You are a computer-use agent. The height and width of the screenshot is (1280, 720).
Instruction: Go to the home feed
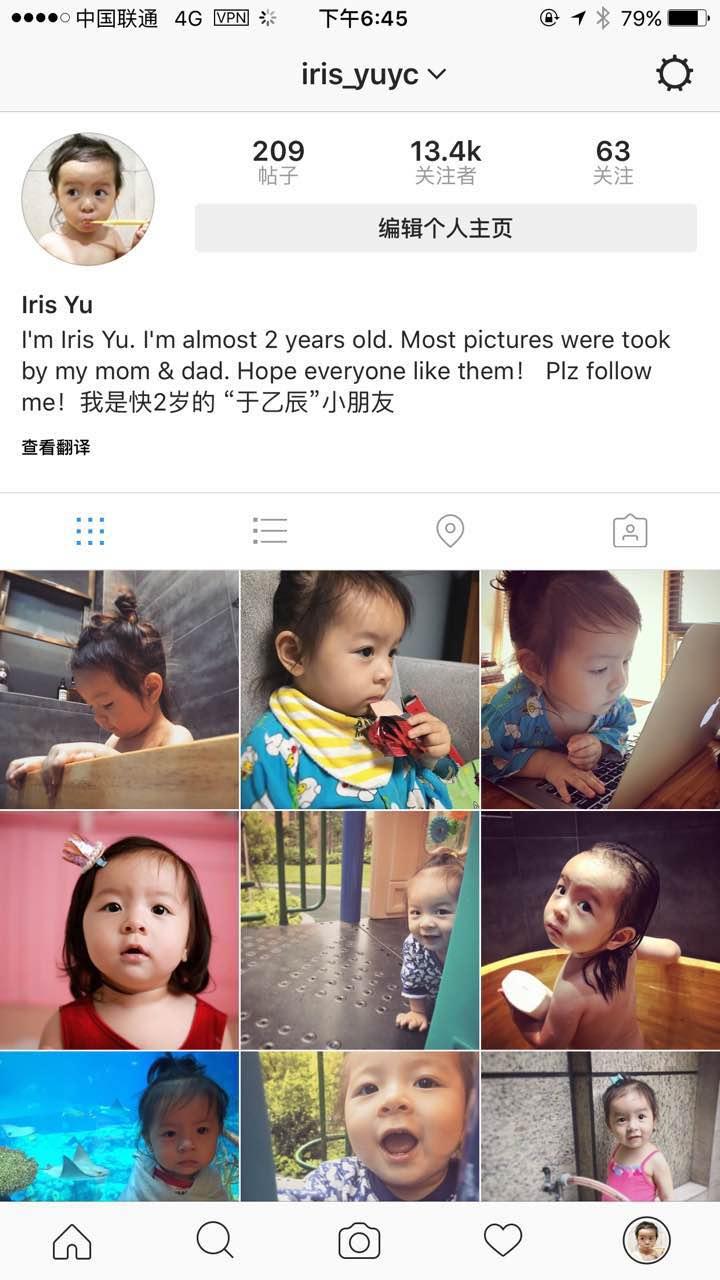pos(72,1241)
